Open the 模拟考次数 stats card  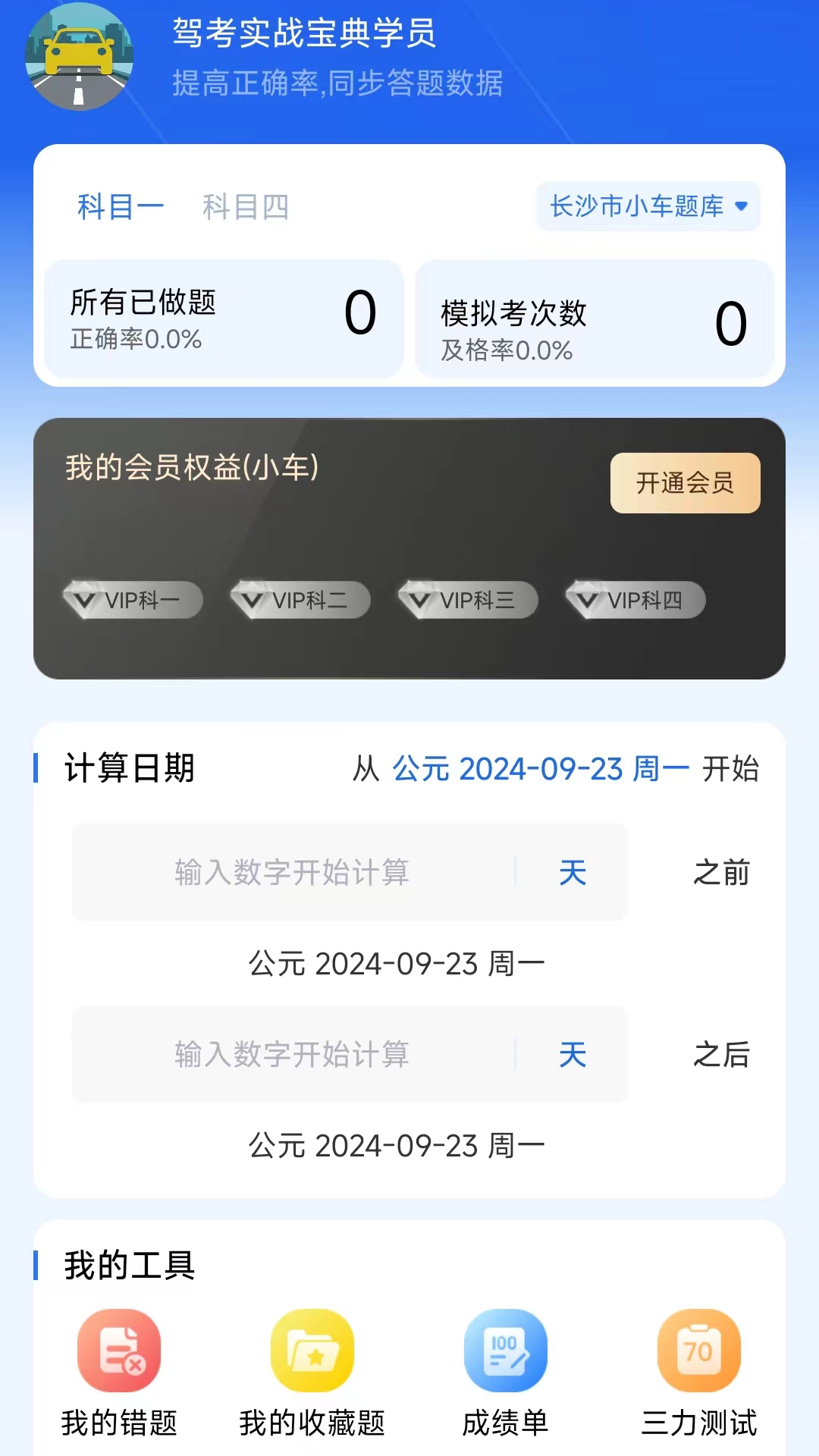[594, 319]
